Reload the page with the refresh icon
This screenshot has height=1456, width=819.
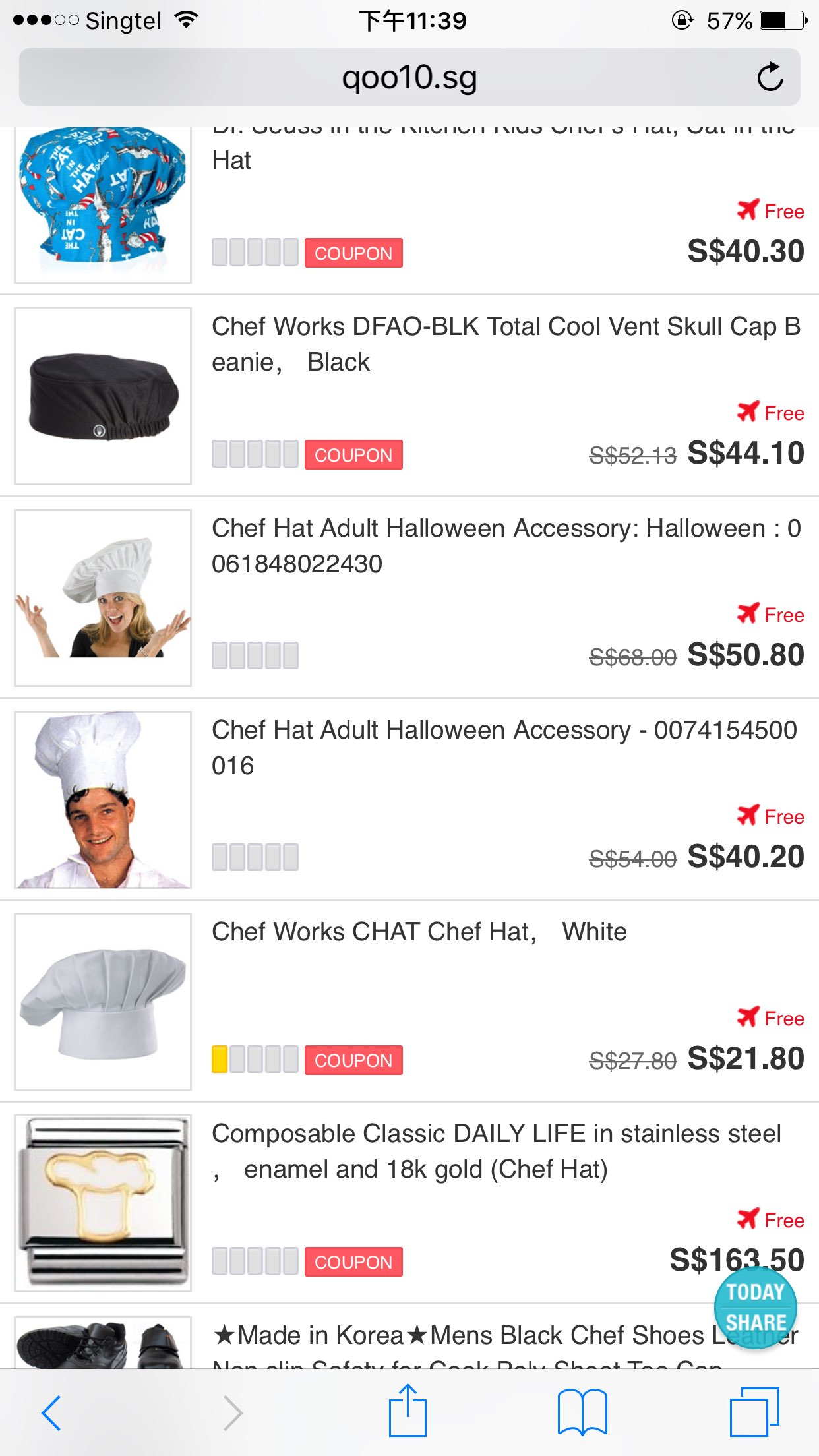tap(770, 77)
